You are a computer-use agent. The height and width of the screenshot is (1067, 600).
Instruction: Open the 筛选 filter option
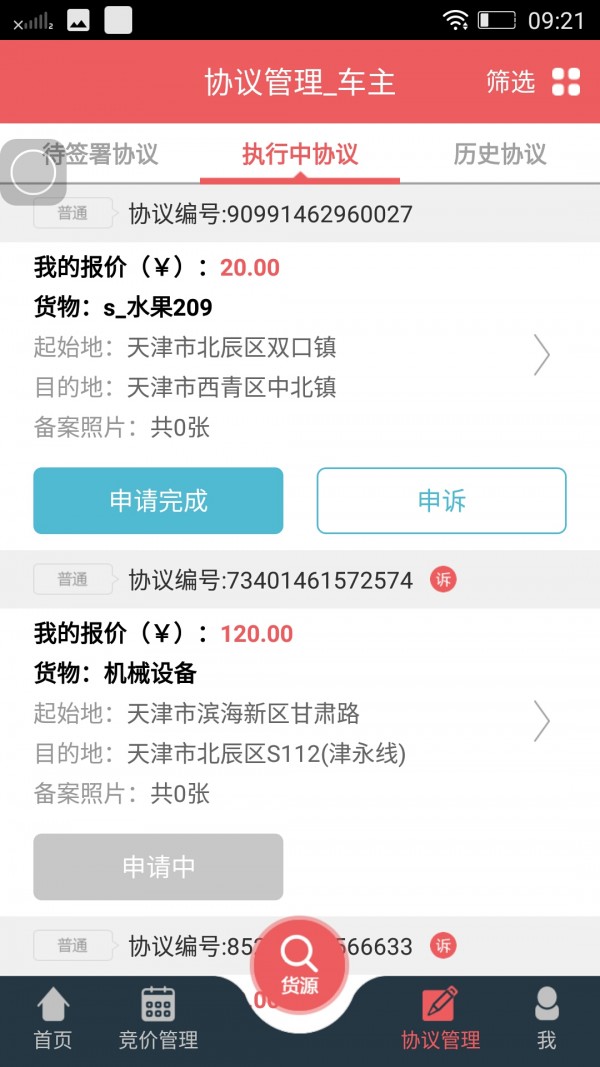(510, 82)
